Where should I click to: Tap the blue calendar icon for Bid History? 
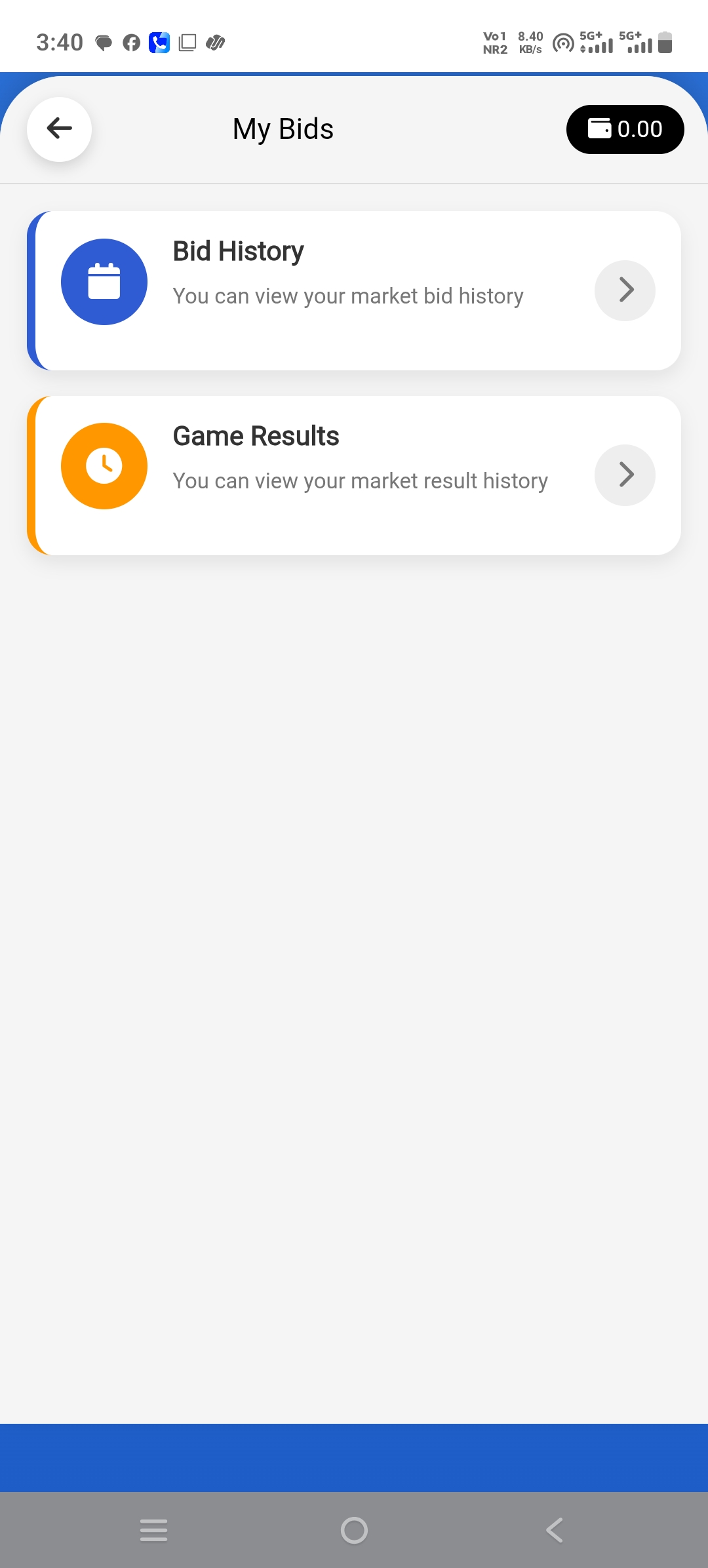[x=104, y=281]
